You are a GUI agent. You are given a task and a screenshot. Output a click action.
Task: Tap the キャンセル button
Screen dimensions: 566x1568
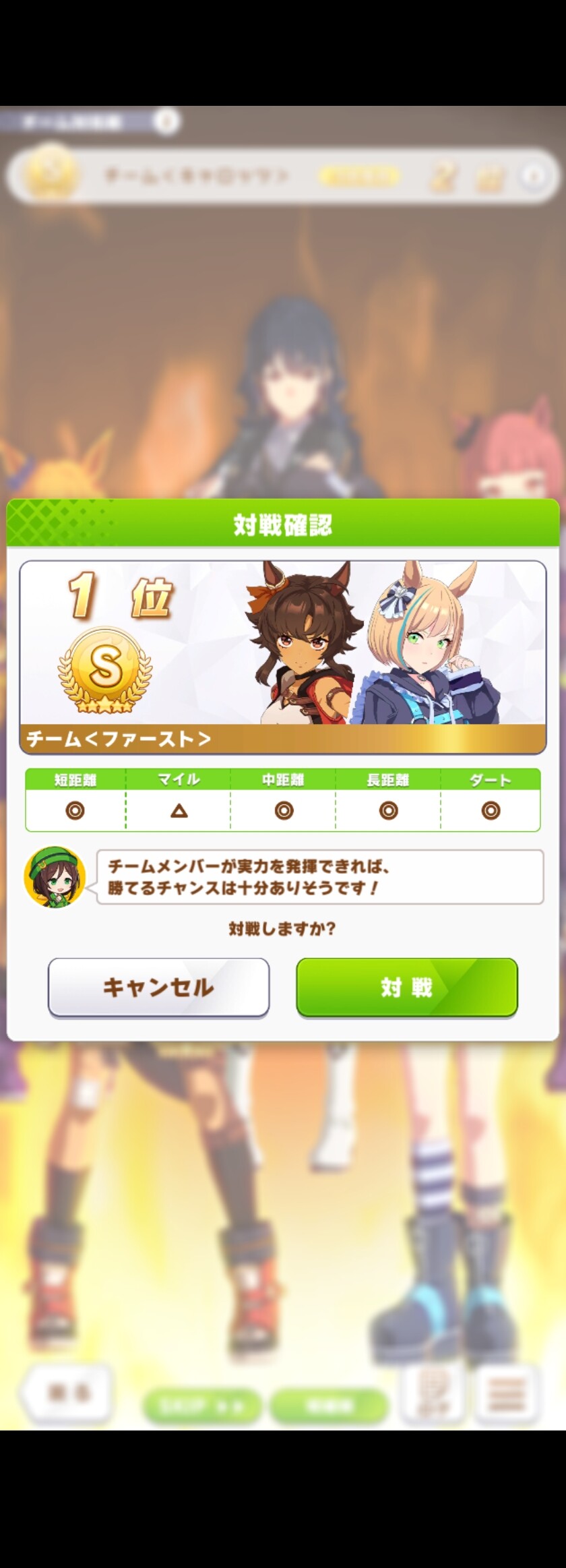(x=158, y=987)
